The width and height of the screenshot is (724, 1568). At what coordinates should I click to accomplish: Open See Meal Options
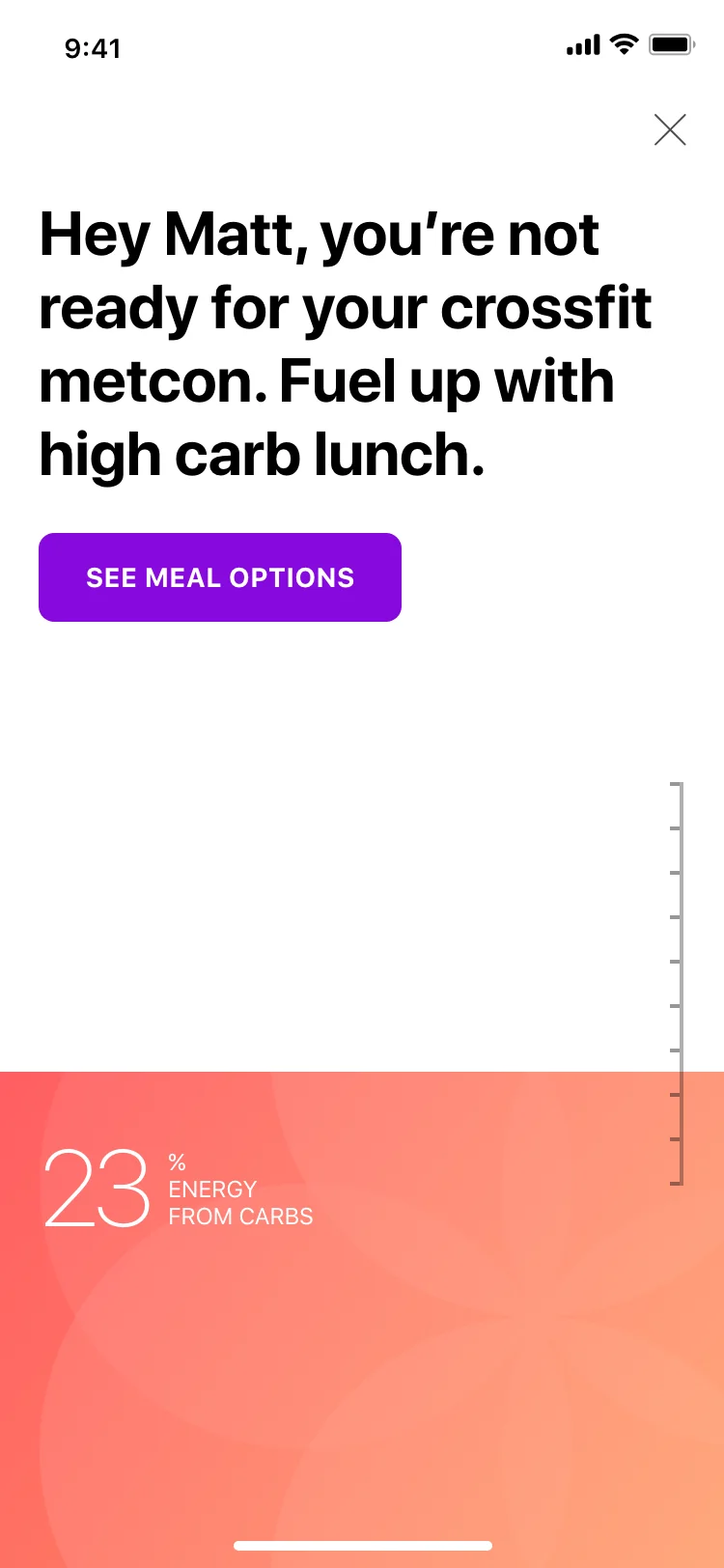pyautogui.click(x=220, y=577)
